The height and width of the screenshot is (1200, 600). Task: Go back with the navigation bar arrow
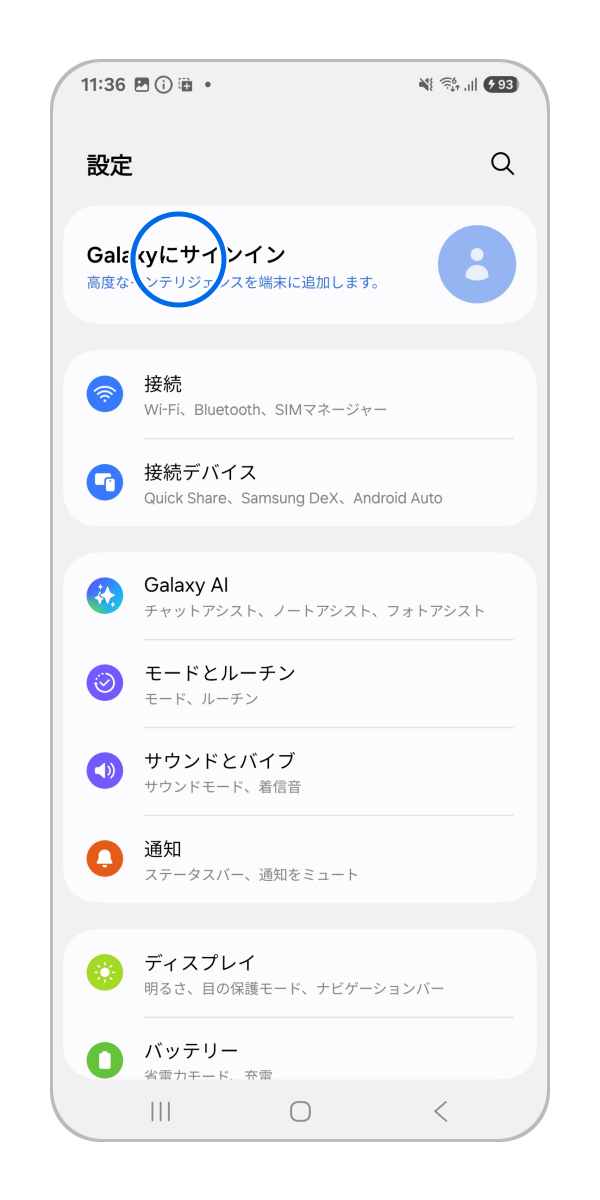tap(440, 1111)
